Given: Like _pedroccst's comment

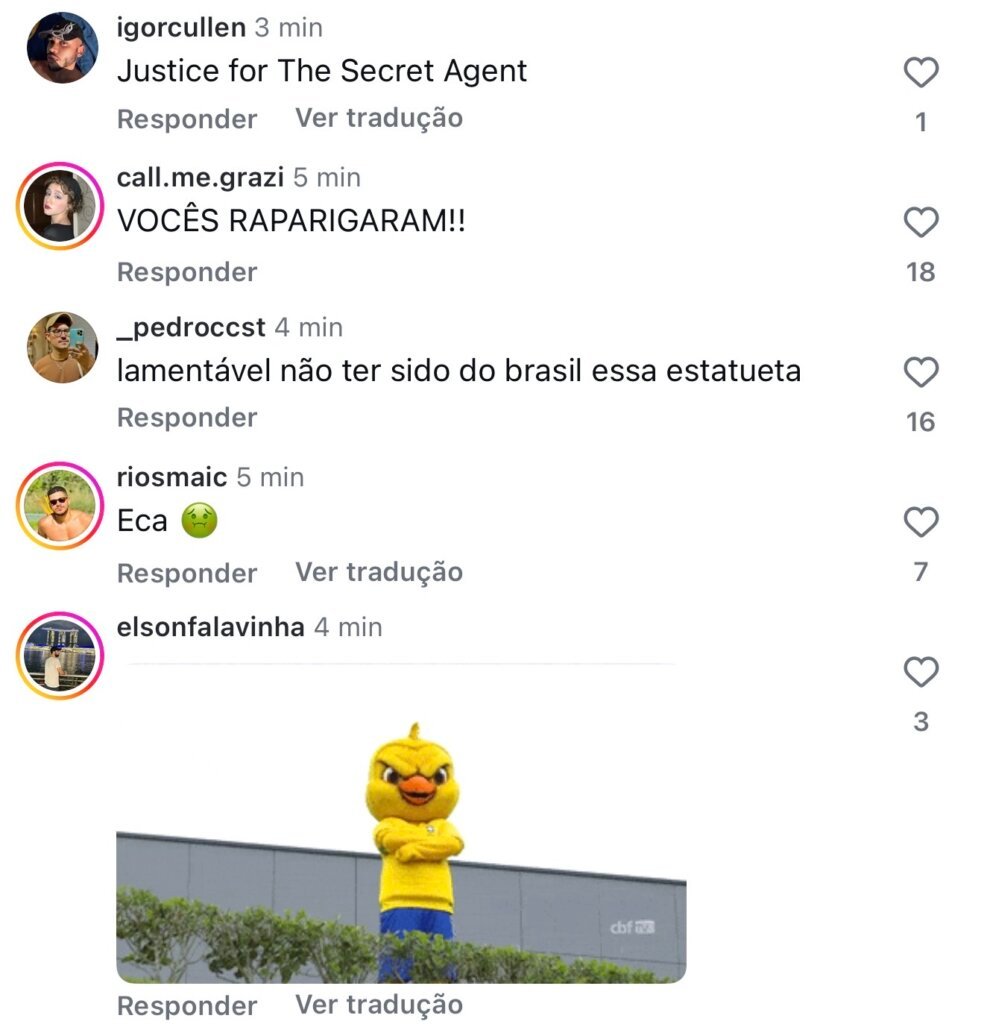Looking at the screenshot, I should [x=920, y=373].
